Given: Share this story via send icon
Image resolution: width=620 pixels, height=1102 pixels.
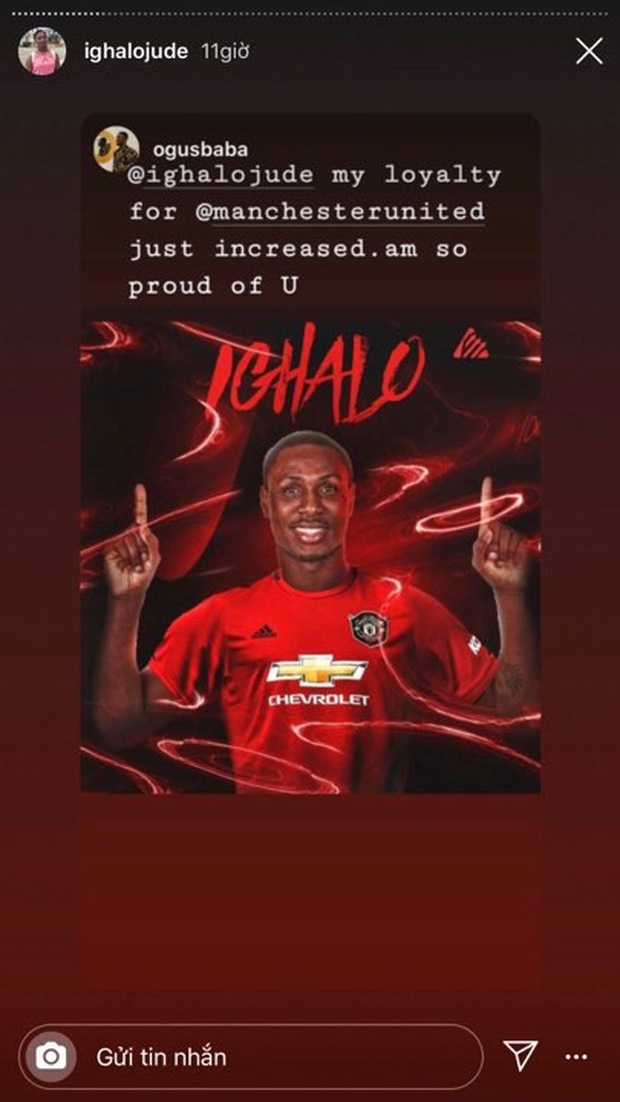Looking at the screenshot, I should [x=520, y=1055].
